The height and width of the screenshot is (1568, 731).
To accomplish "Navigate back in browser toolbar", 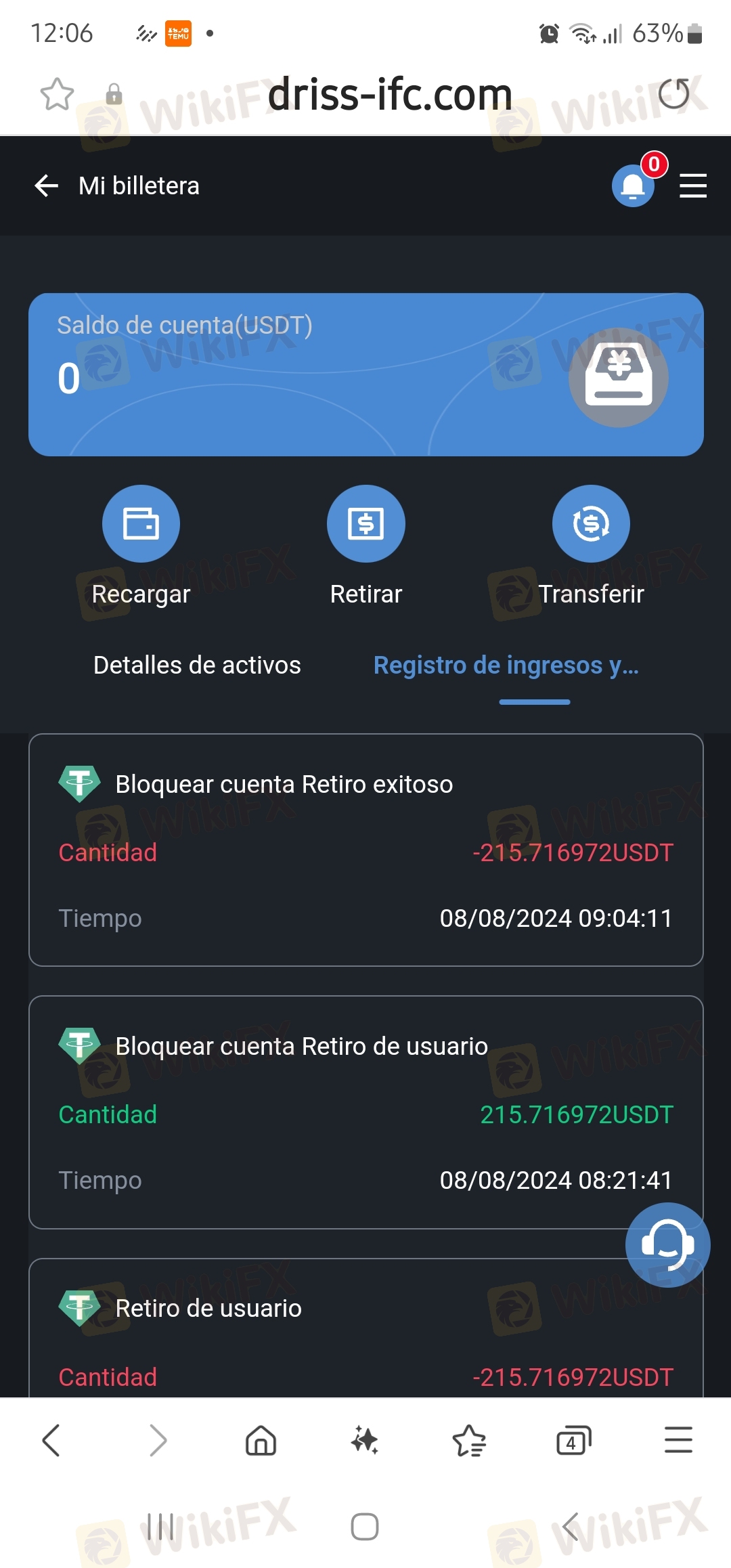I will point(51,1439).
